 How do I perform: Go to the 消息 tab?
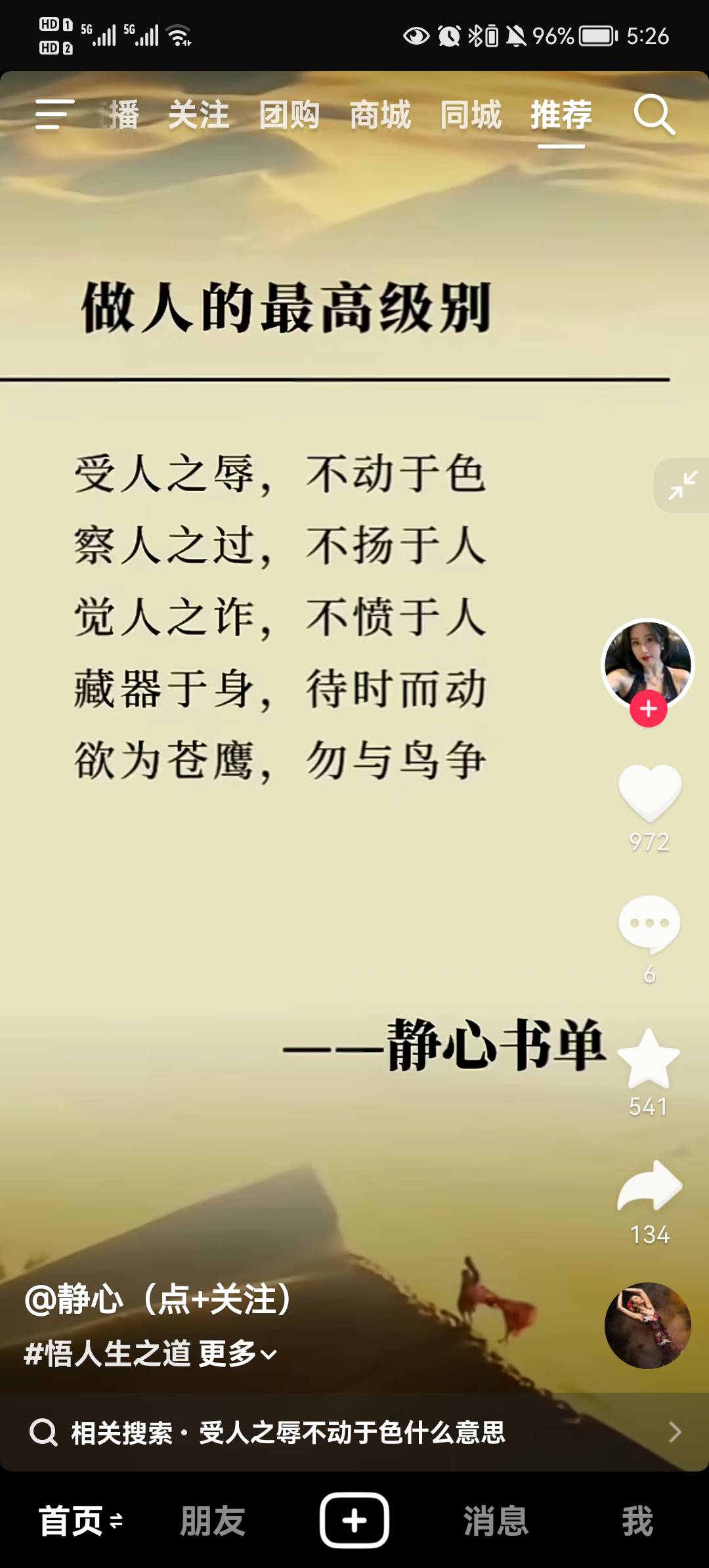[x=496, y=1521]
